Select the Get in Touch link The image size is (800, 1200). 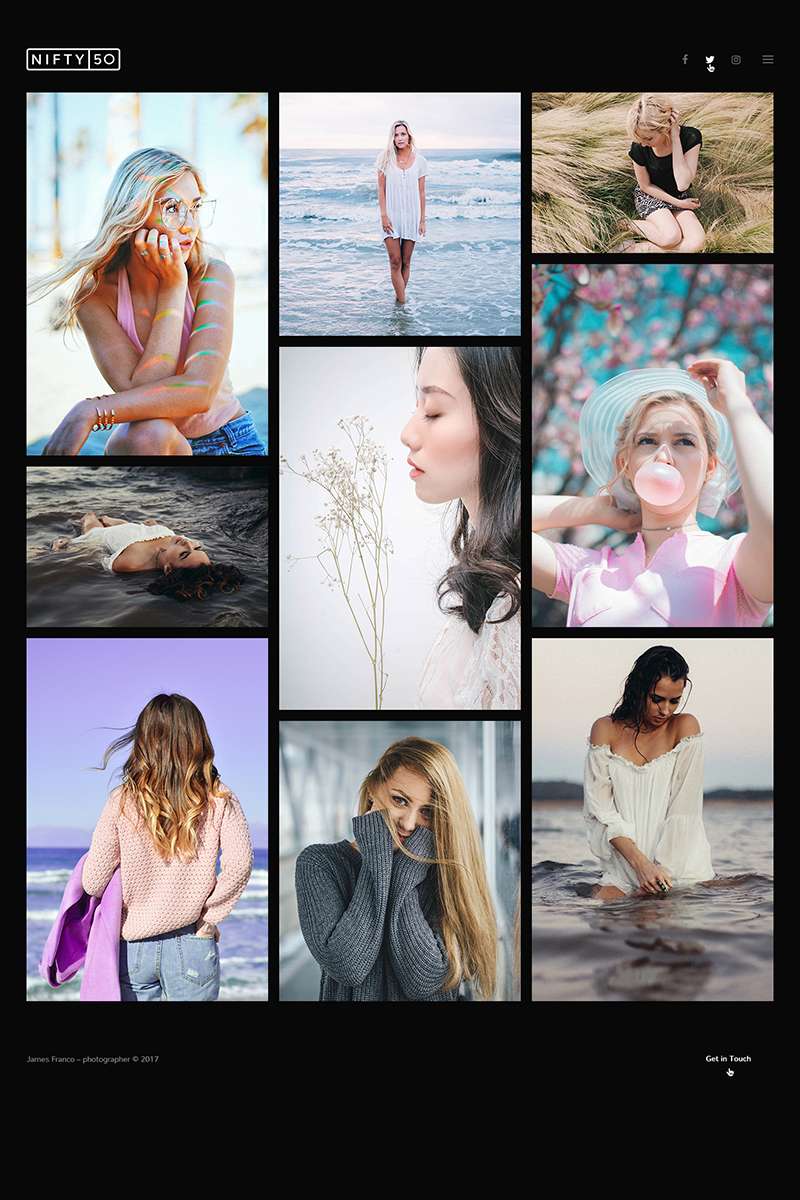click(x=728, y=1058)
